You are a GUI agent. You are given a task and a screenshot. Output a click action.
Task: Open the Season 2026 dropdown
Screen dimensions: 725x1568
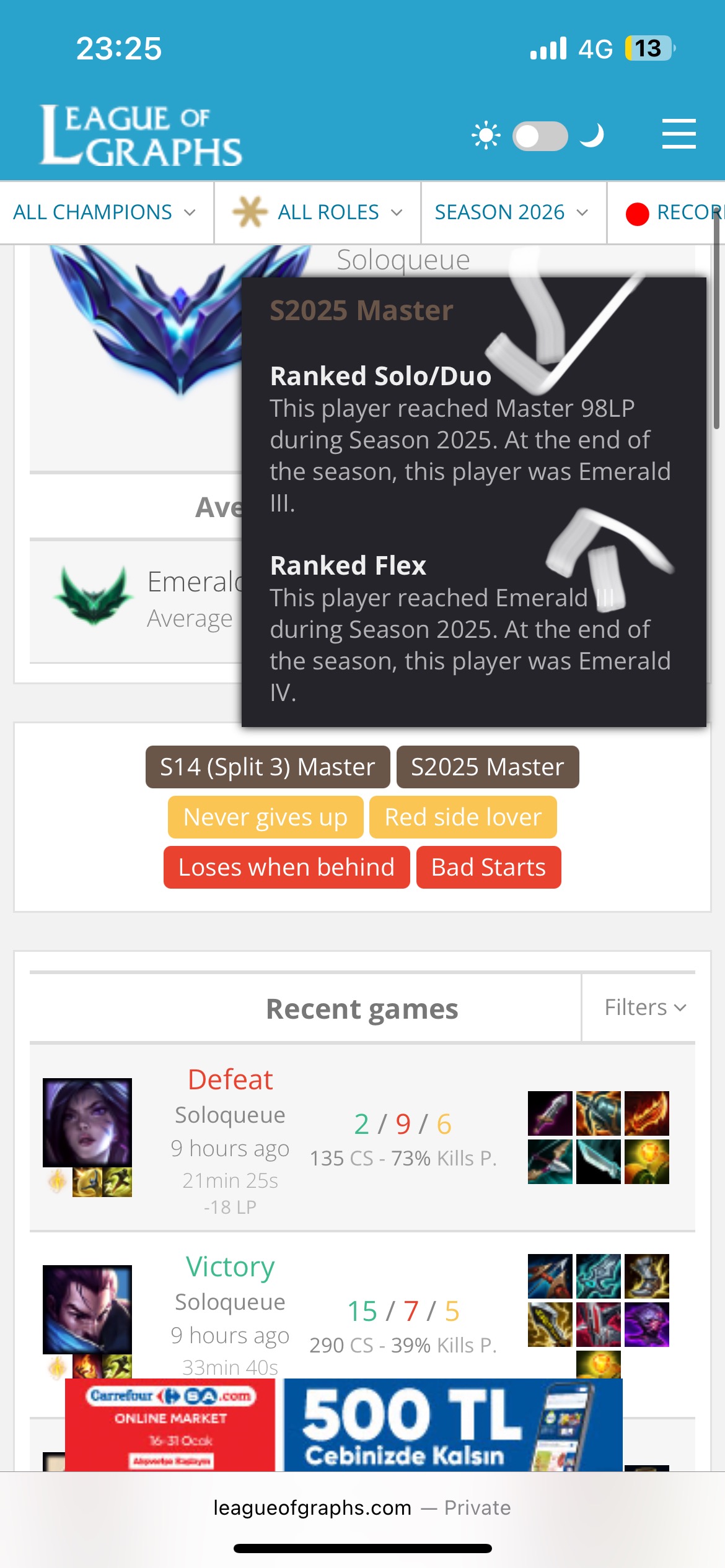pyautogui.click(x=512, y=212)
